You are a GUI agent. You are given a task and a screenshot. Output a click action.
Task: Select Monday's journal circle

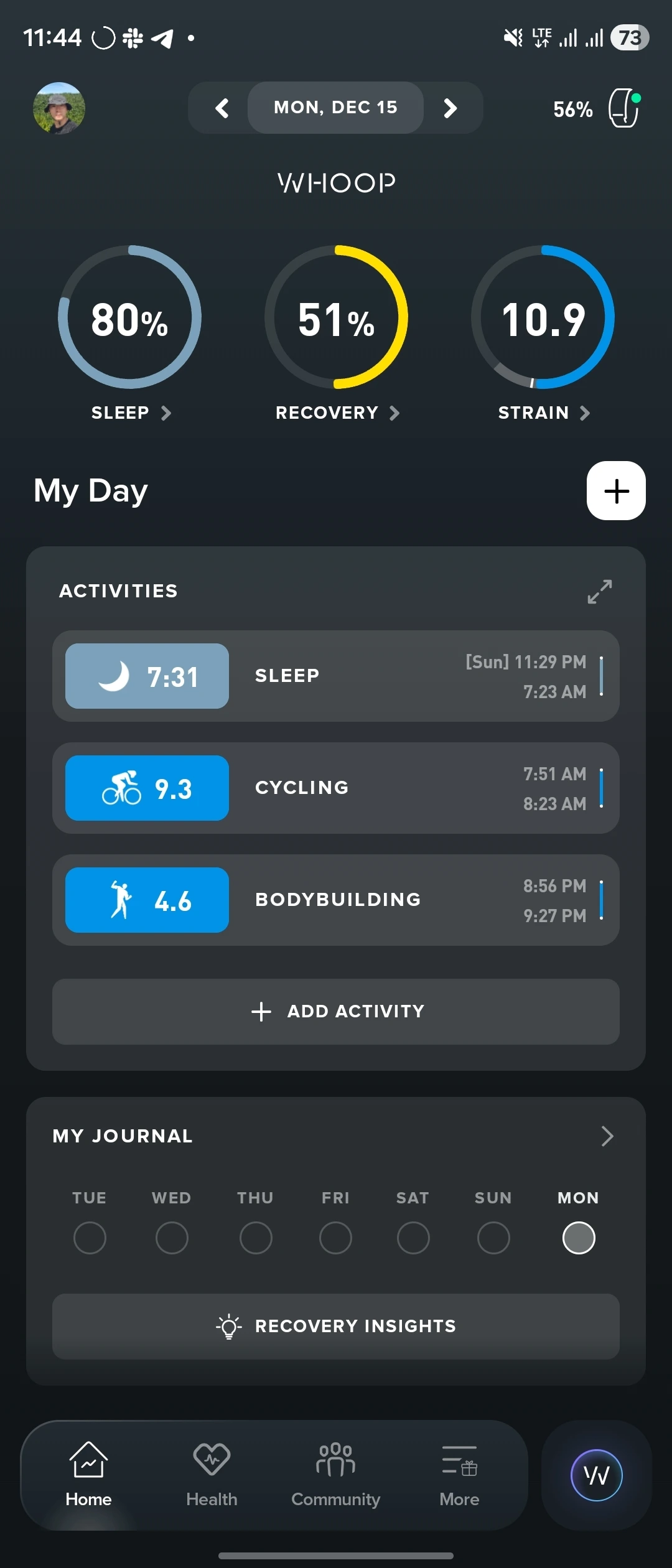click(579, 1238)
